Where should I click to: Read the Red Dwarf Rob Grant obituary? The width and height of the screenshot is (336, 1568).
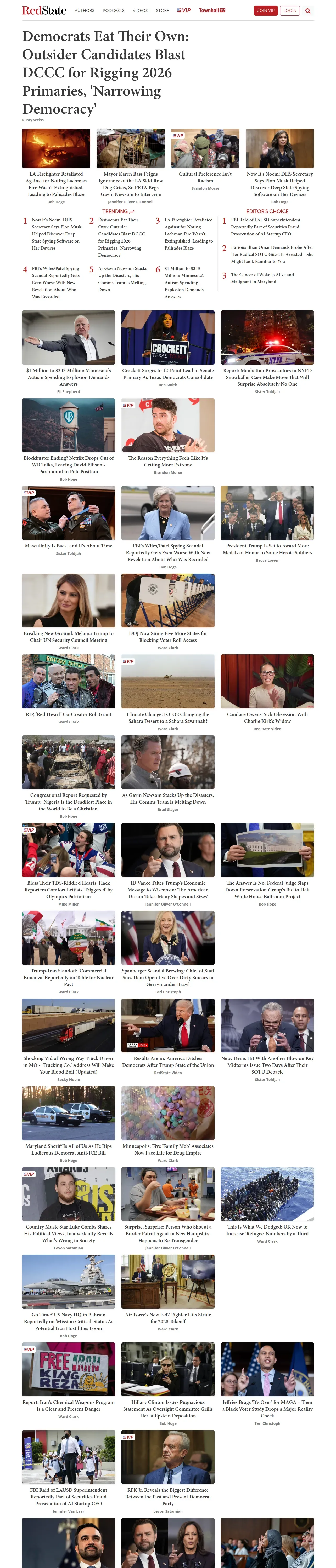68,714
